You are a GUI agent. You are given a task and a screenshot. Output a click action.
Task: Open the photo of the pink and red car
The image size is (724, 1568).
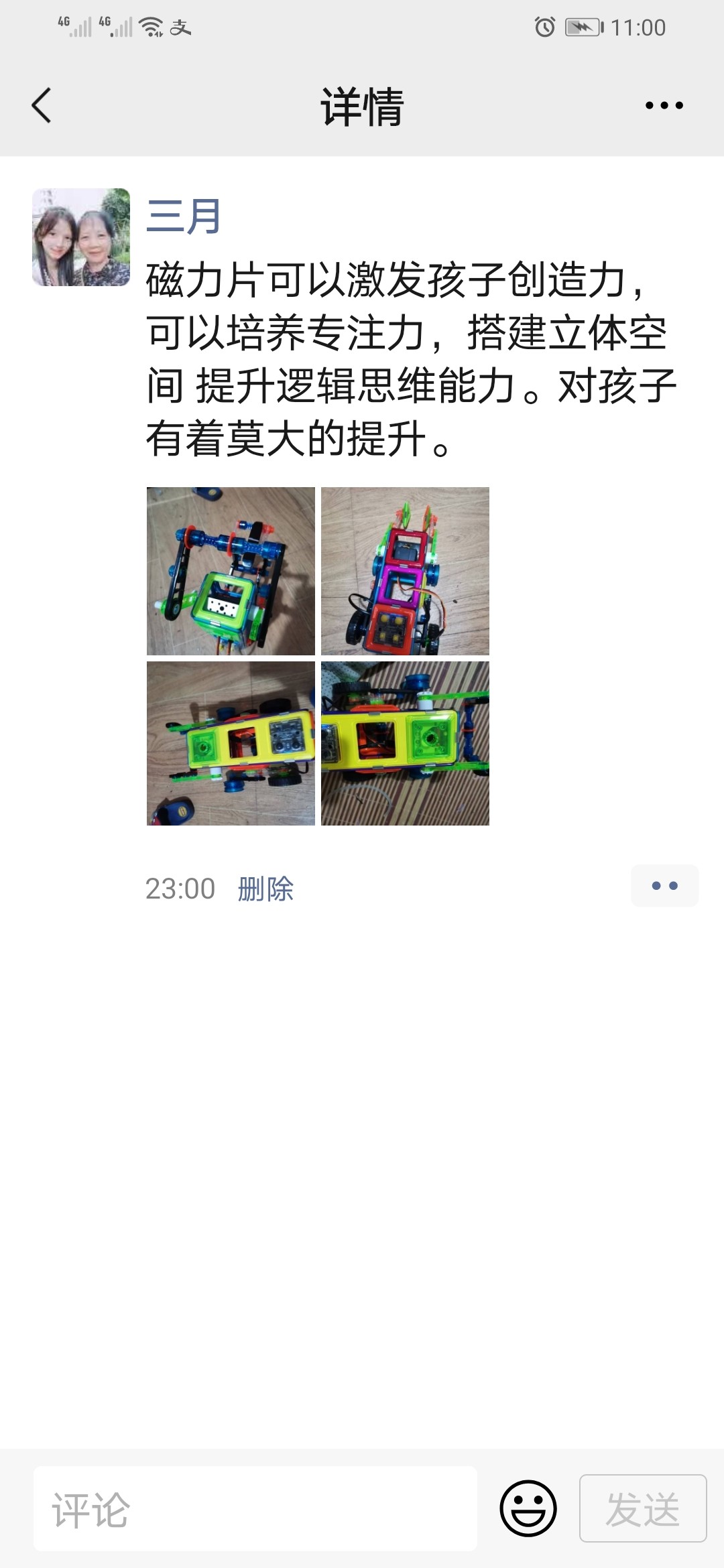tap(405, 571)
